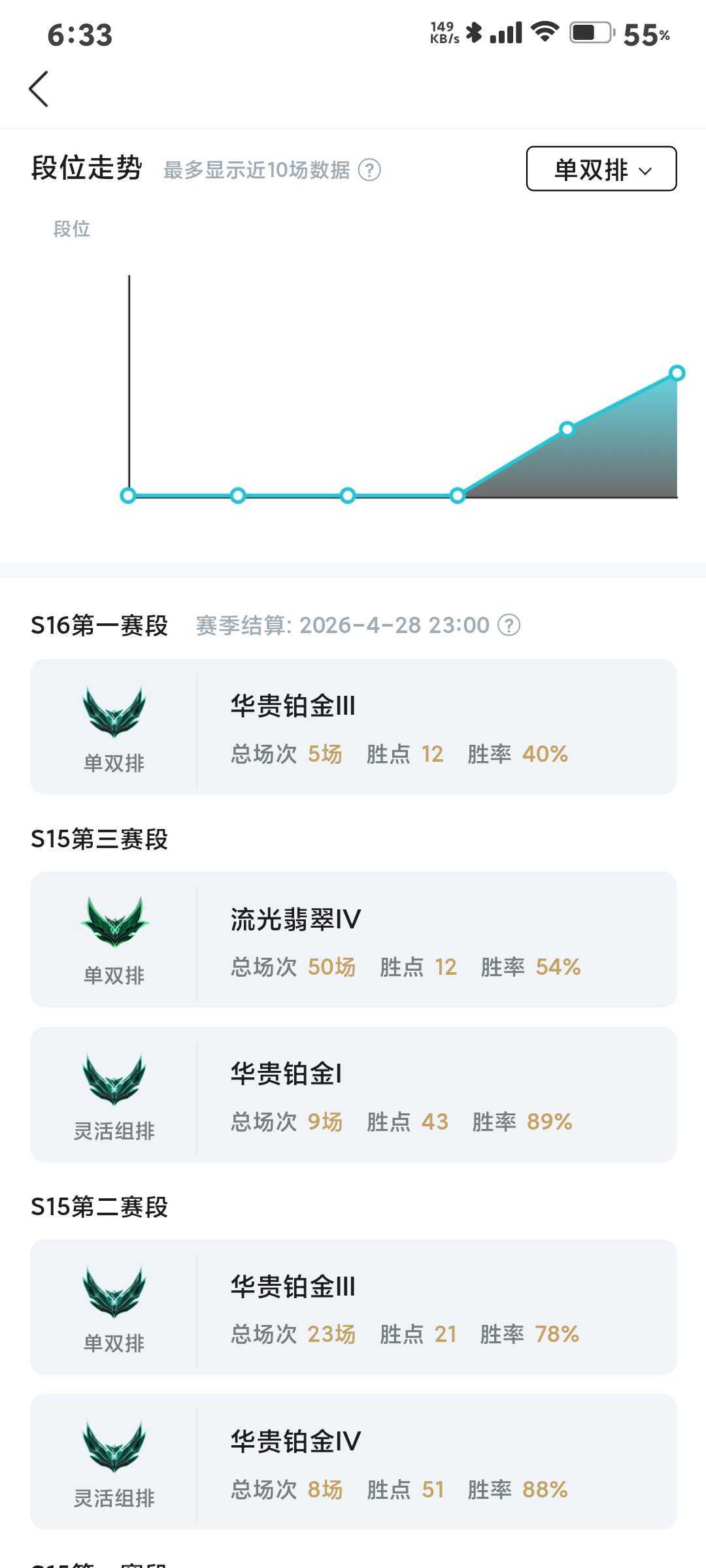706x1568 pixels.
Task: Go back using the top-left arrow
Action: click(x=39, y=89)
